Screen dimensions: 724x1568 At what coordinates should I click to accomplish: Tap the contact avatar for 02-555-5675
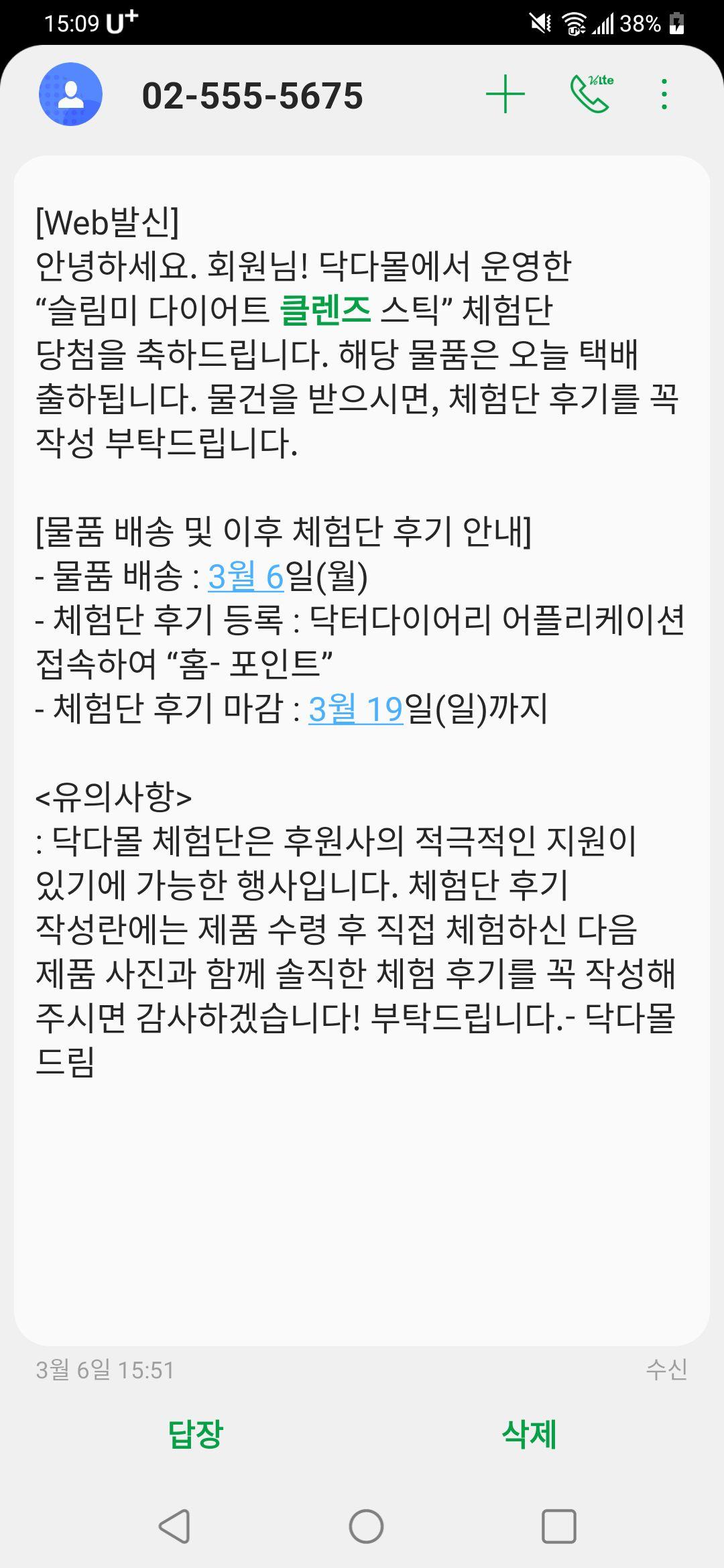coord(70,94)
